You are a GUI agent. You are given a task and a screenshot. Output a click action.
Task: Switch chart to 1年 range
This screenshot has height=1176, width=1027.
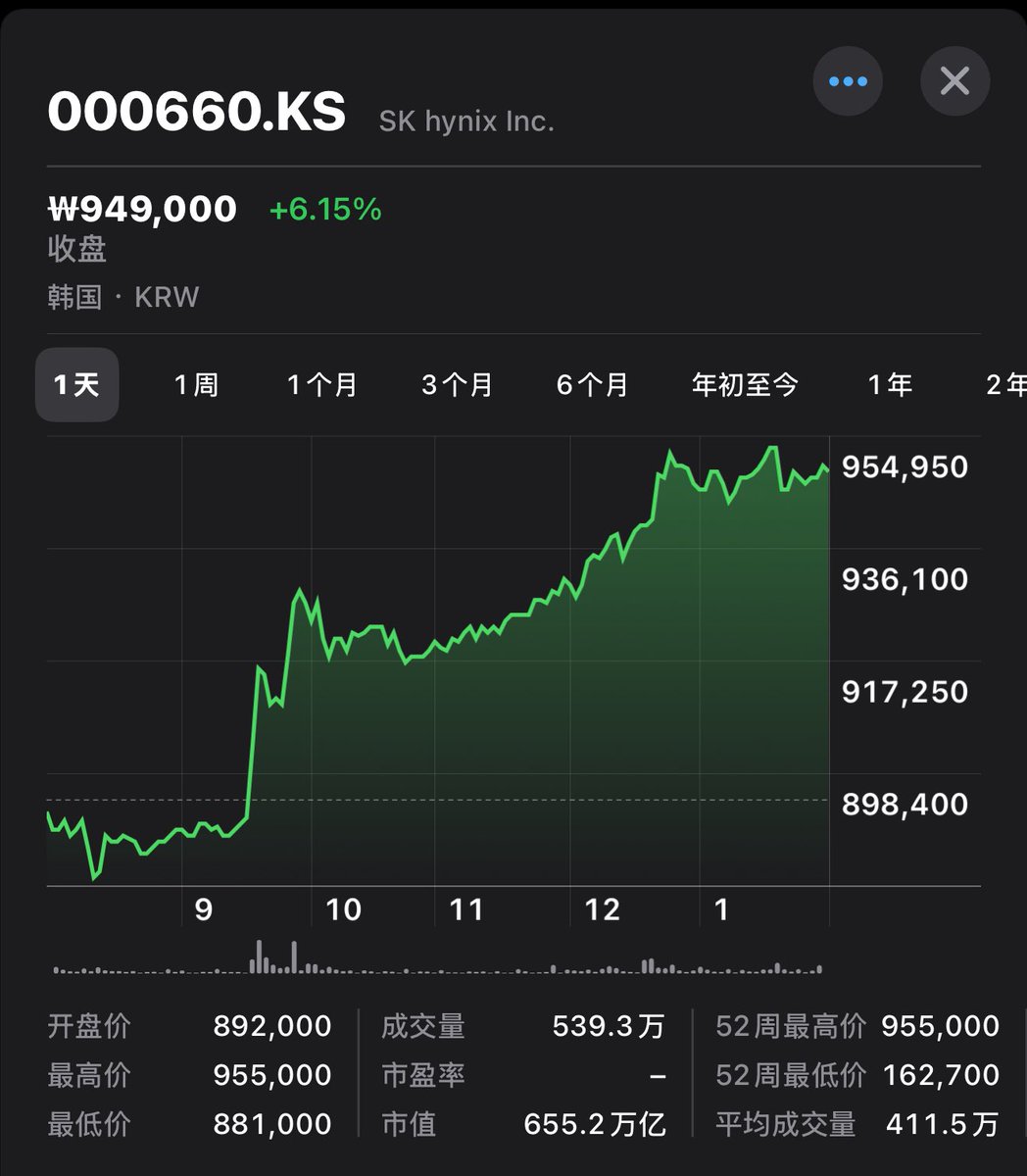pos(890,385)
